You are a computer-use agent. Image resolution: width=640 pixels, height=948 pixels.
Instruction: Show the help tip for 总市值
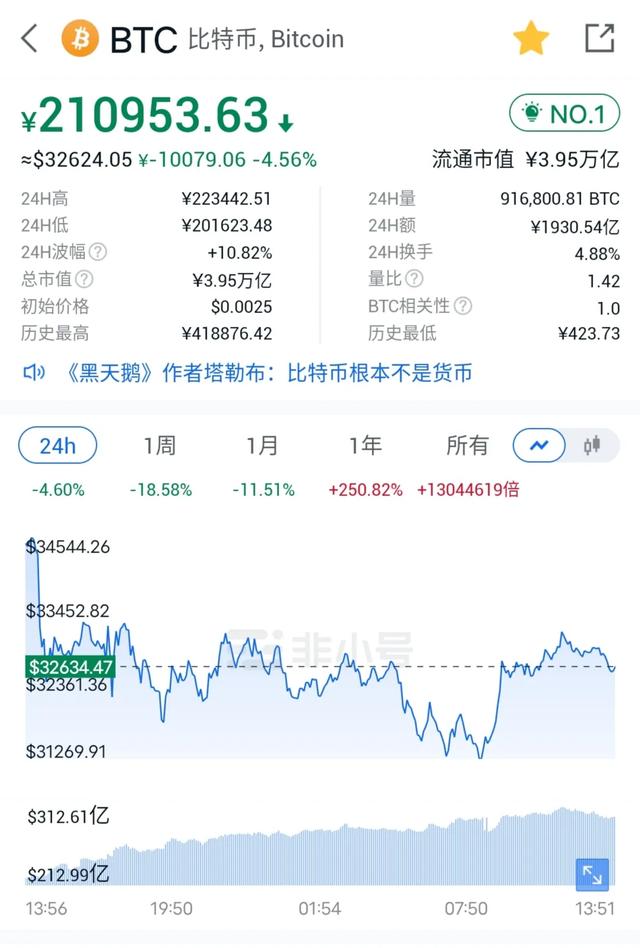click(x=85, y=280)
